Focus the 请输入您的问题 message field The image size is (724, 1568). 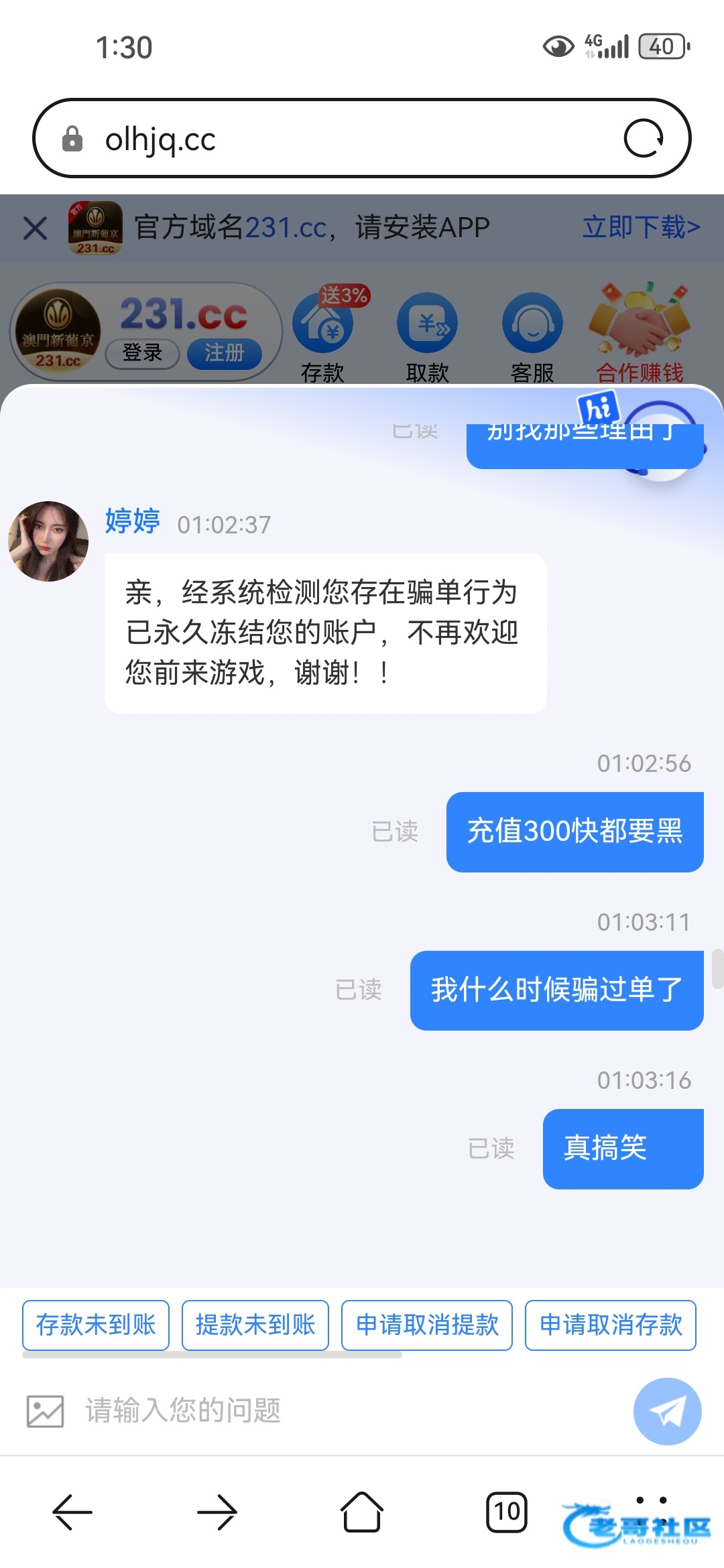(x=335, y=1411)
